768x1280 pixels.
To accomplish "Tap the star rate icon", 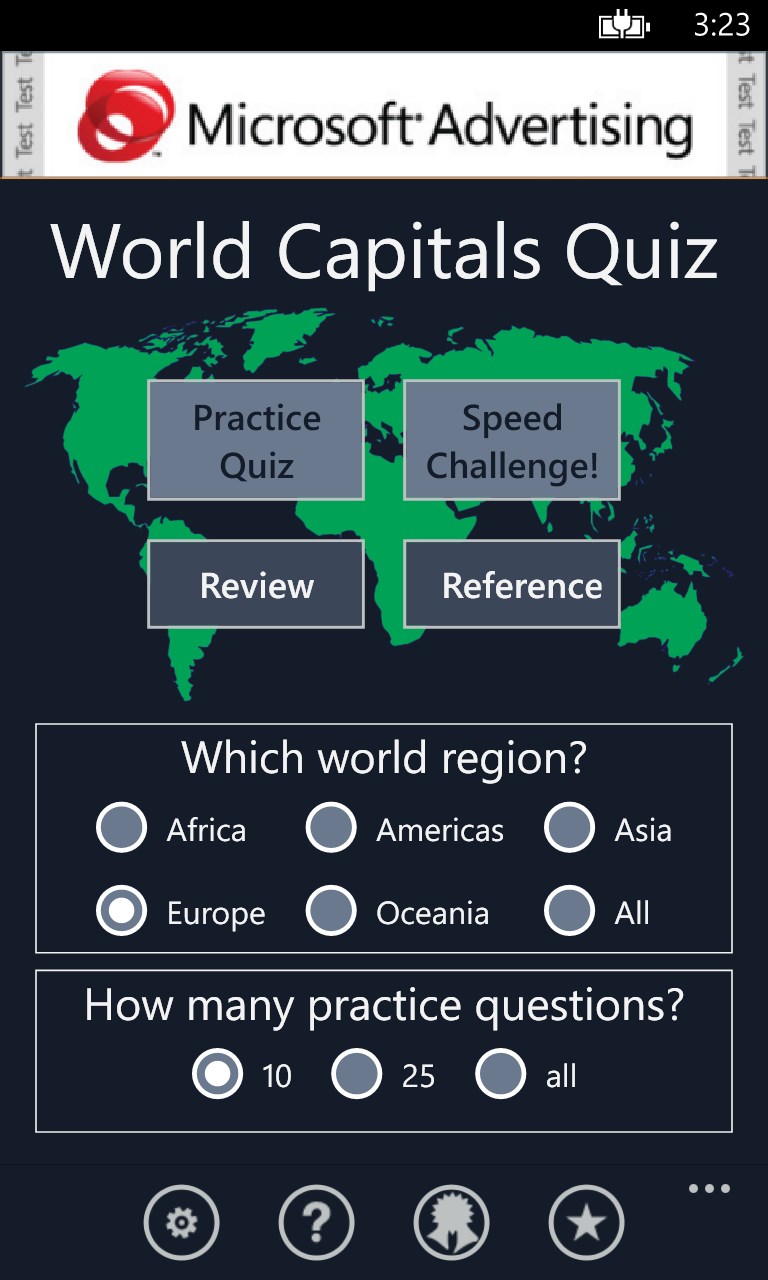I will click(x=586, y=1222).
